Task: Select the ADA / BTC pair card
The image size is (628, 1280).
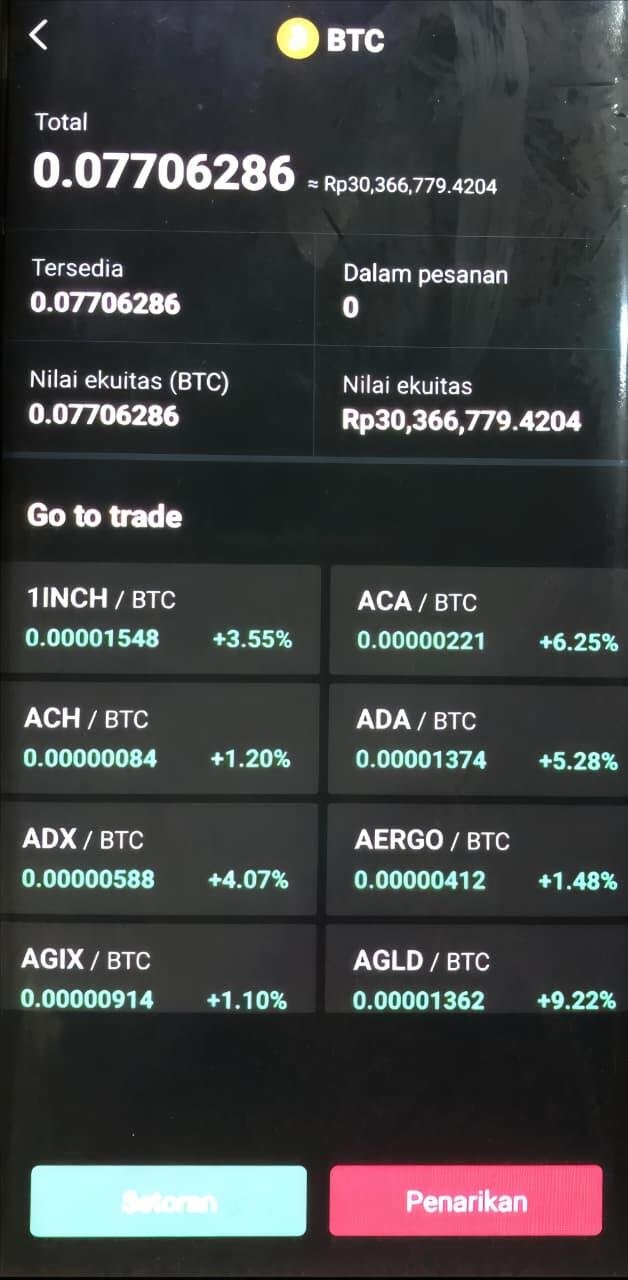Action: 476,740
